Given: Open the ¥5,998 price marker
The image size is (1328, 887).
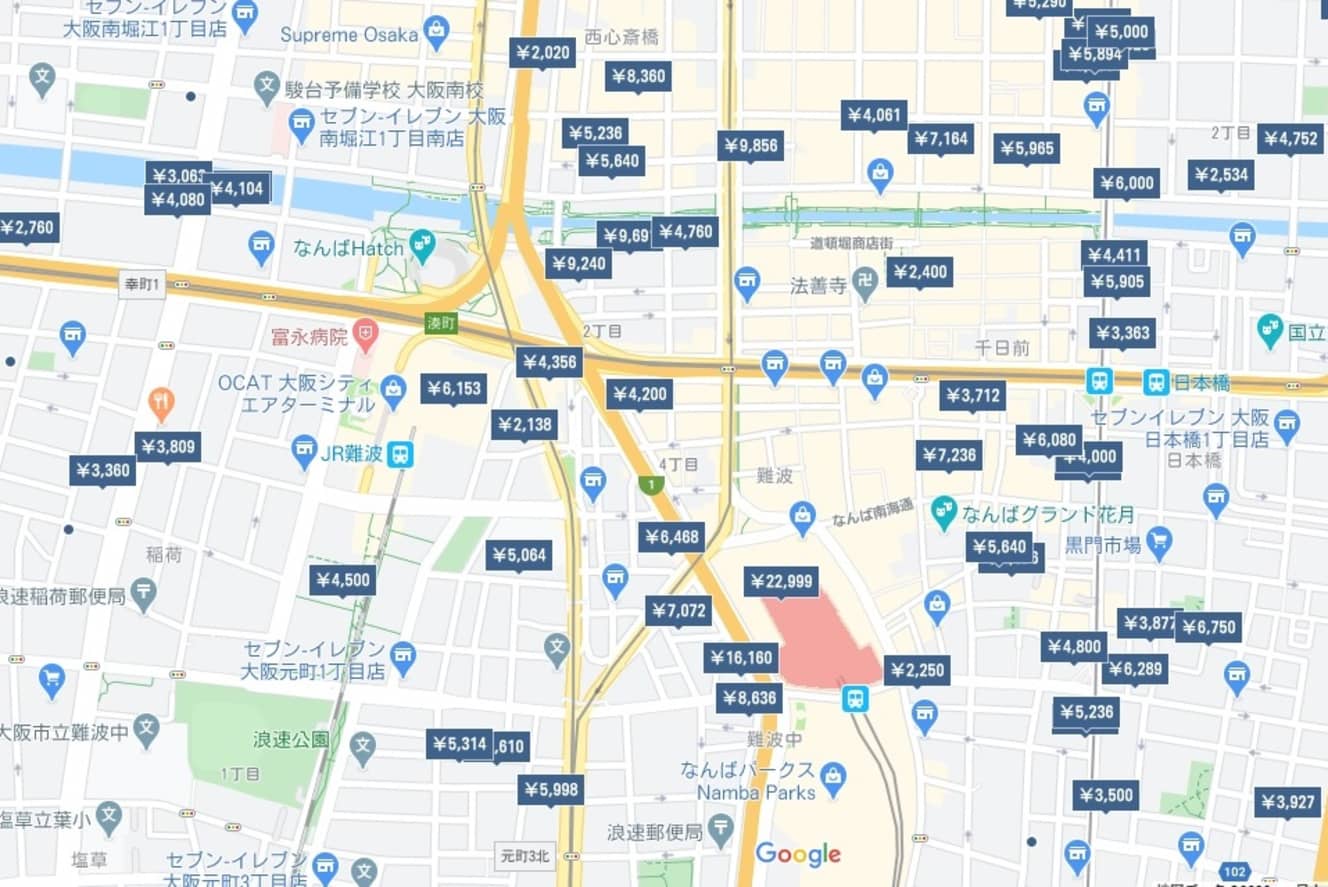Looking at the screenshot, I should click(x=550, y=790).
